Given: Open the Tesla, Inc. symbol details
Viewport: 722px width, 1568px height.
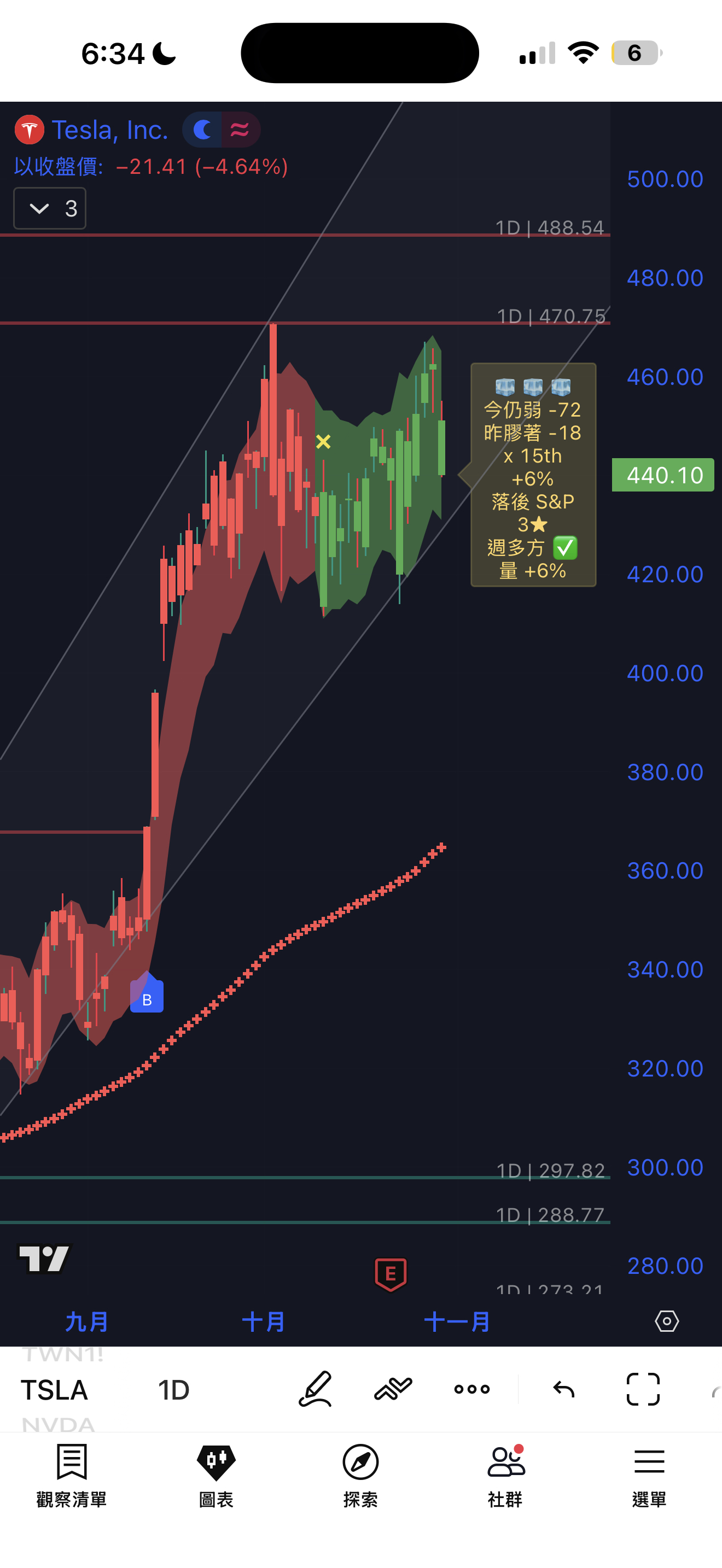Looking at the screenshot, I should [109, 130].
